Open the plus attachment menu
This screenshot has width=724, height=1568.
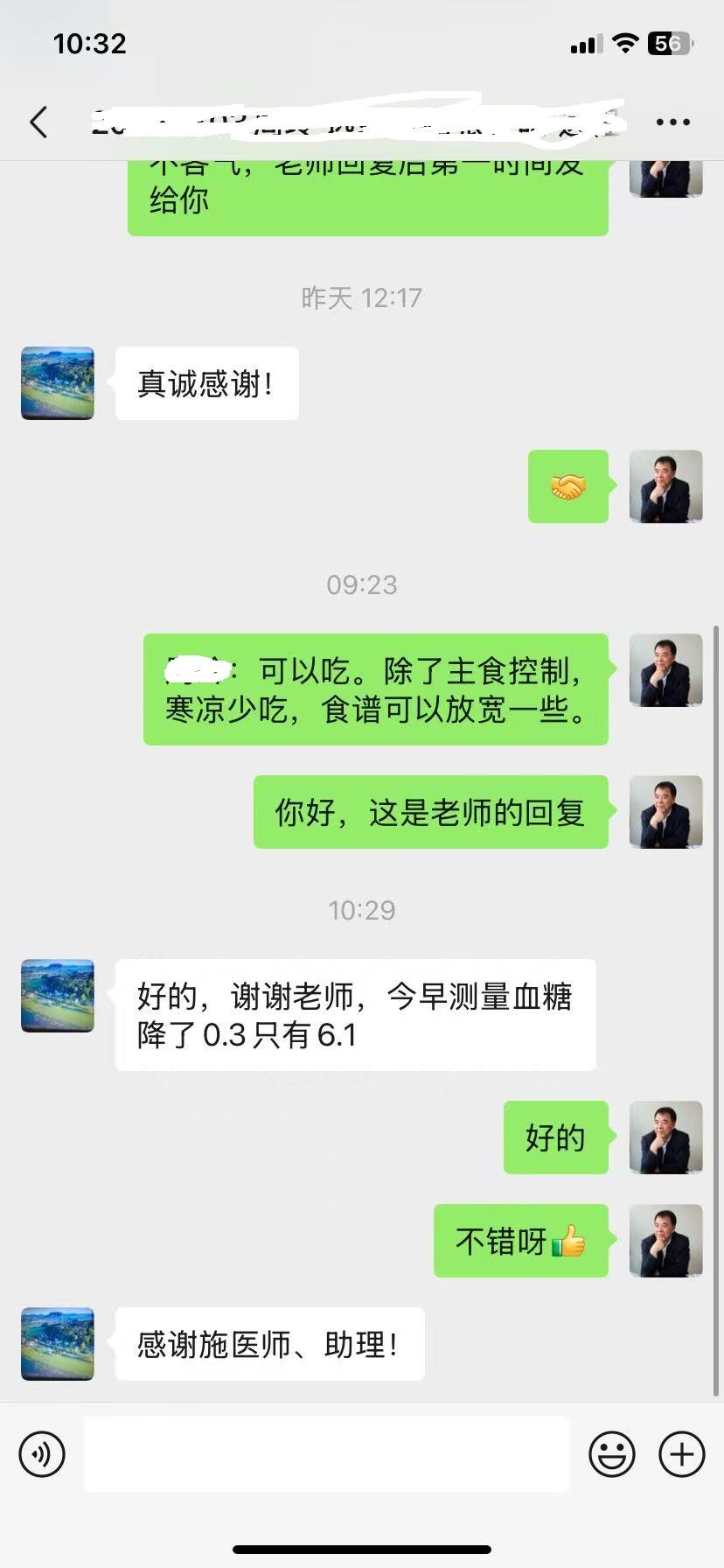point(682,1454)
